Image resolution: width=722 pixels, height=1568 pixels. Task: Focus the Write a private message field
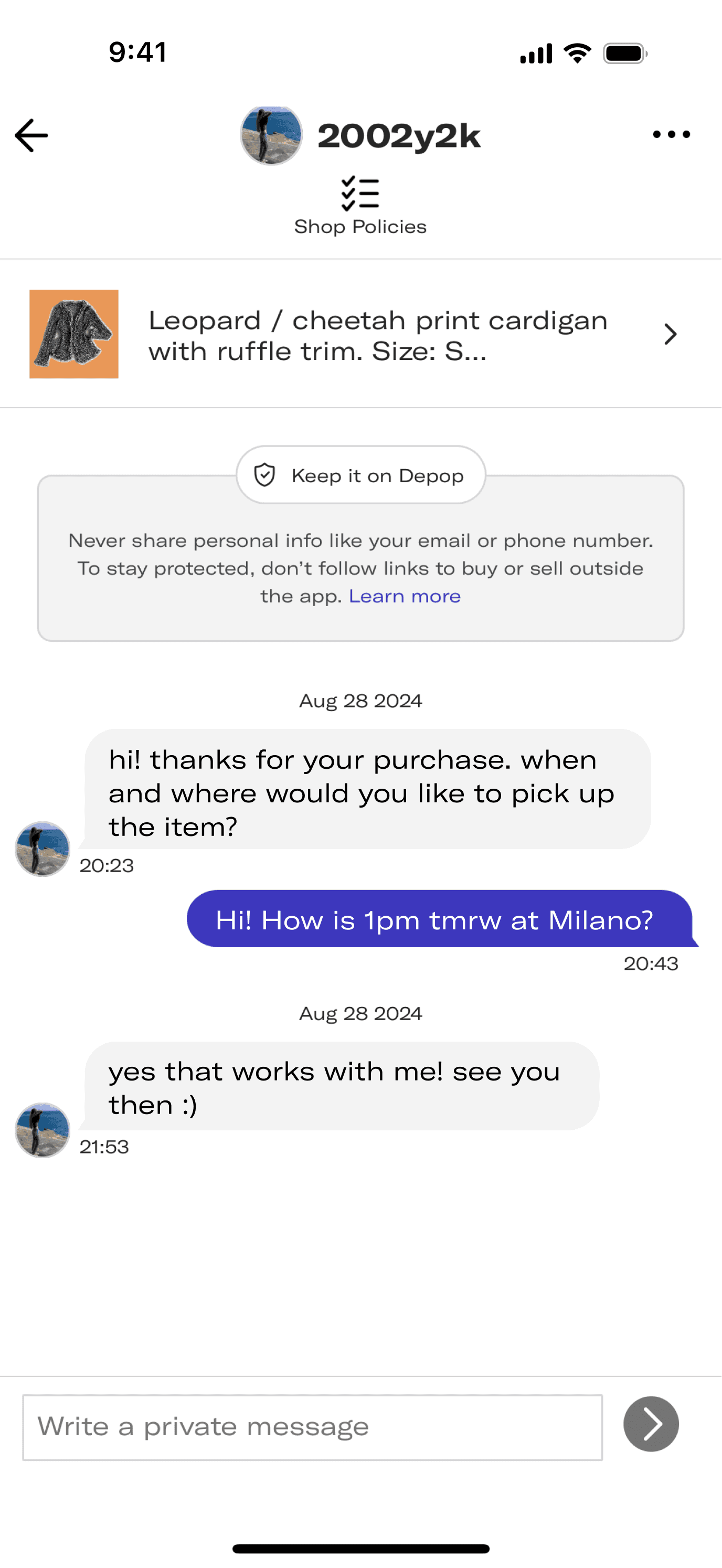[x=312, y=1427]
